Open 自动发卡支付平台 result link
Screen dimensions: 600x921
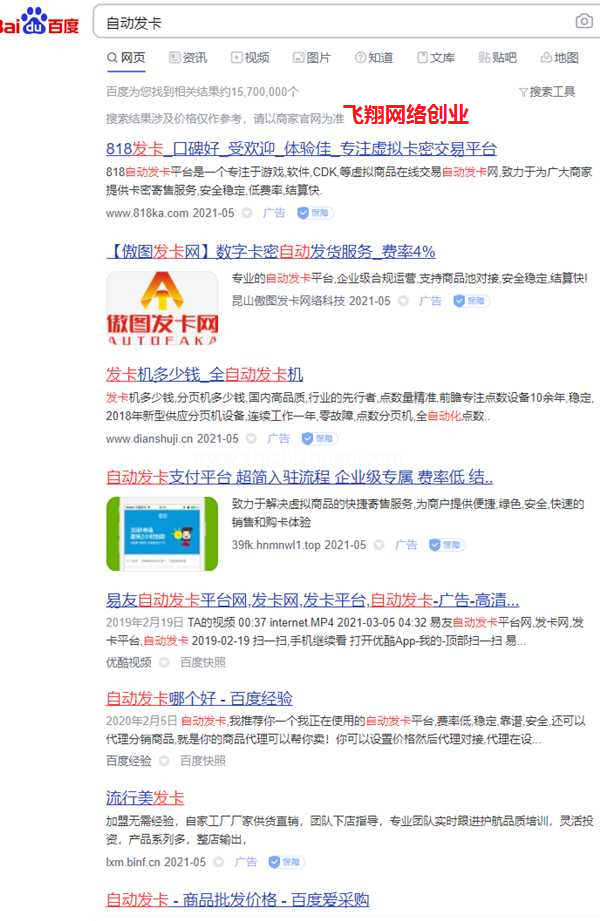[299, 477]
